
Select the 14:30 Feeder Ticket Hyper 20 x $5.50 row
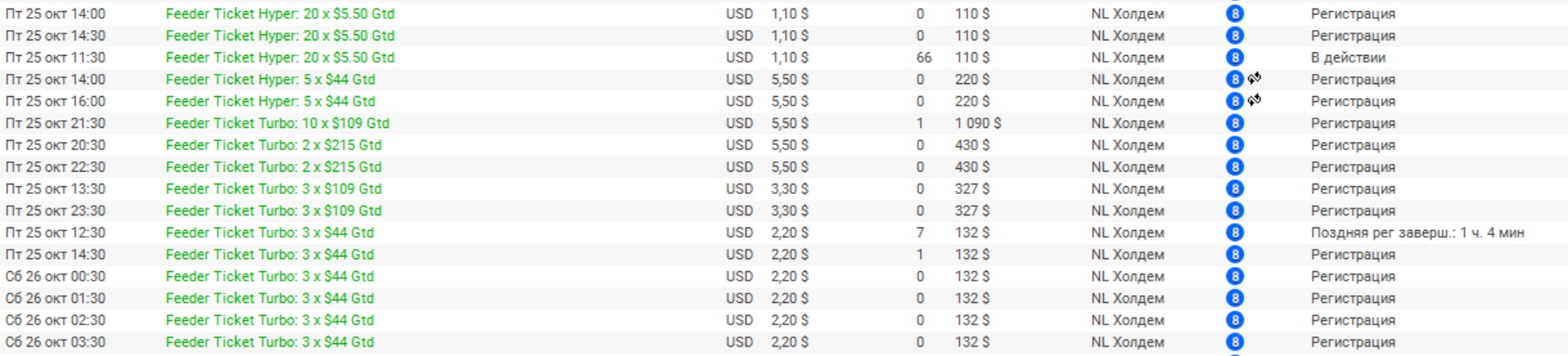[279, 36]
